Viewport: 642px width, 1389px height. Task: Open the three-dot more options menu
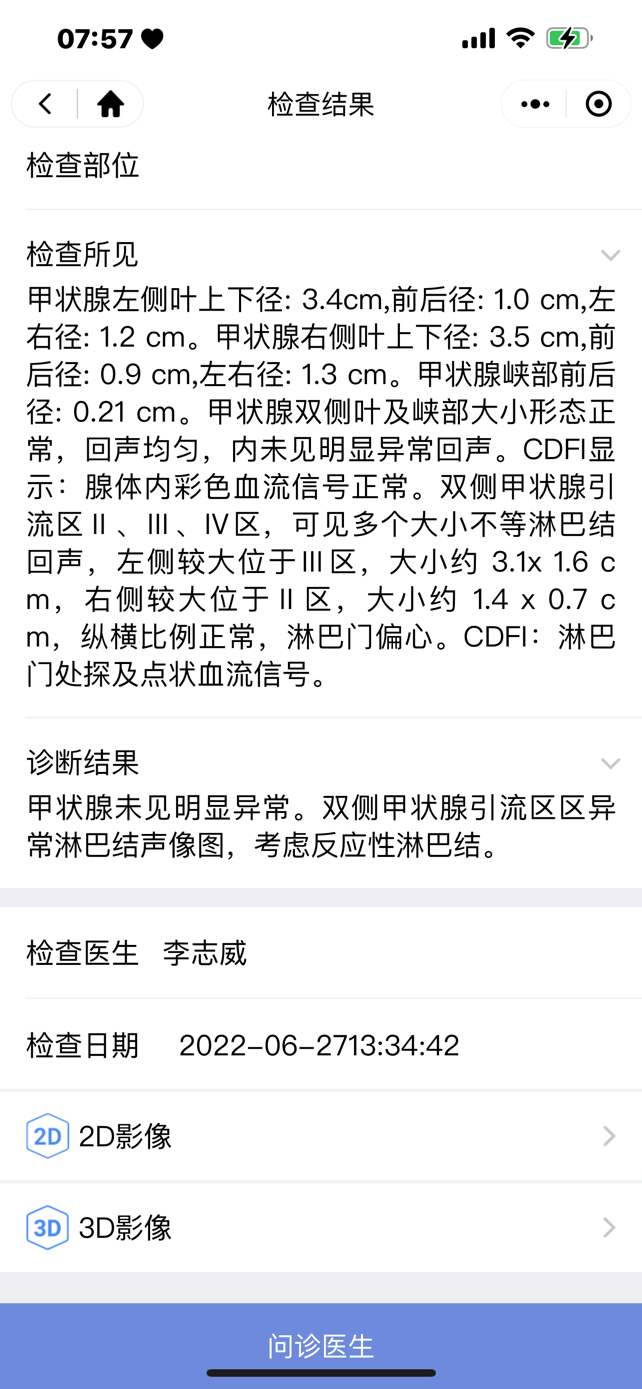click(x=535, y=104)
